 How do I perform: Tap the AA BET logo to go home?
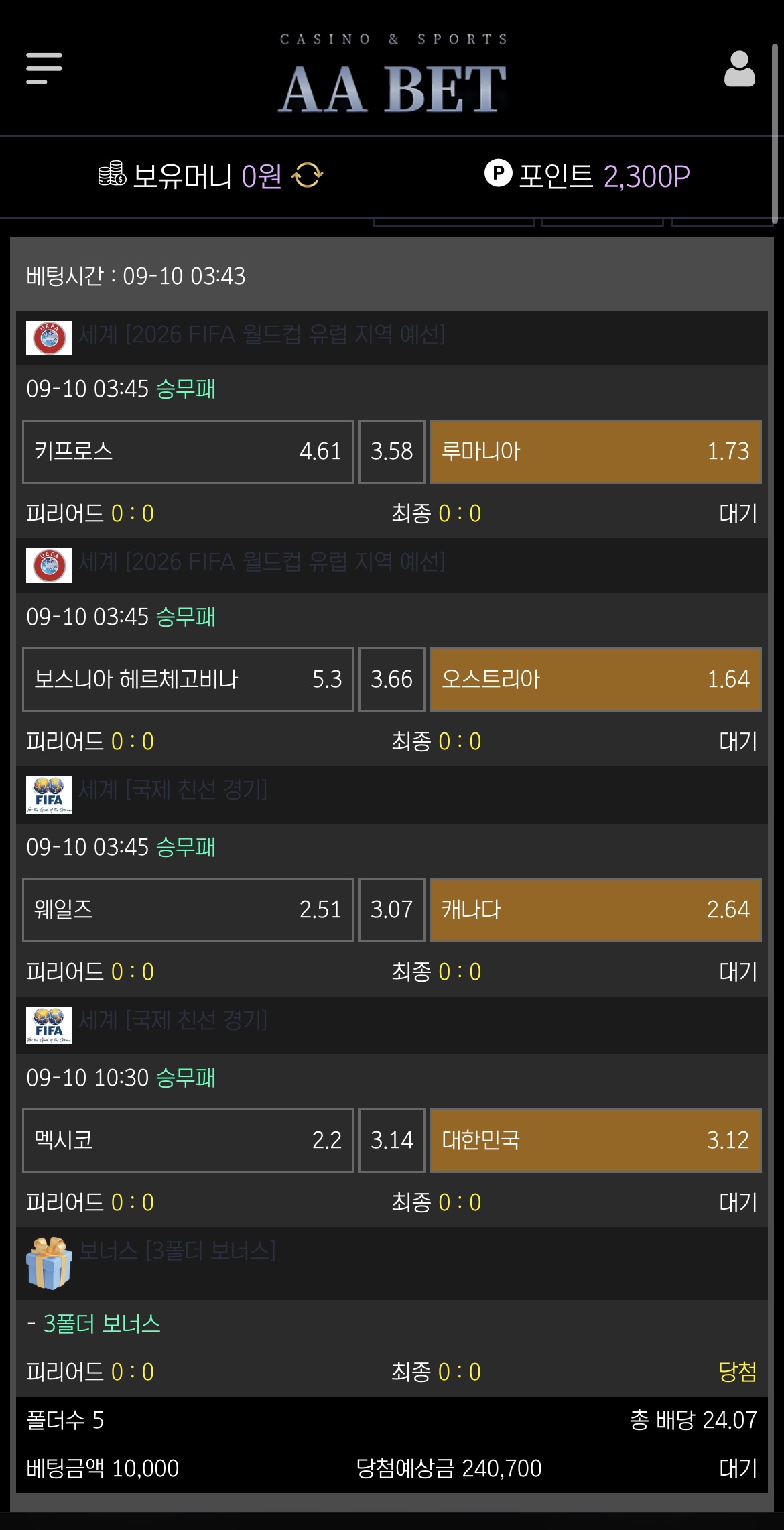click(393, 75)
